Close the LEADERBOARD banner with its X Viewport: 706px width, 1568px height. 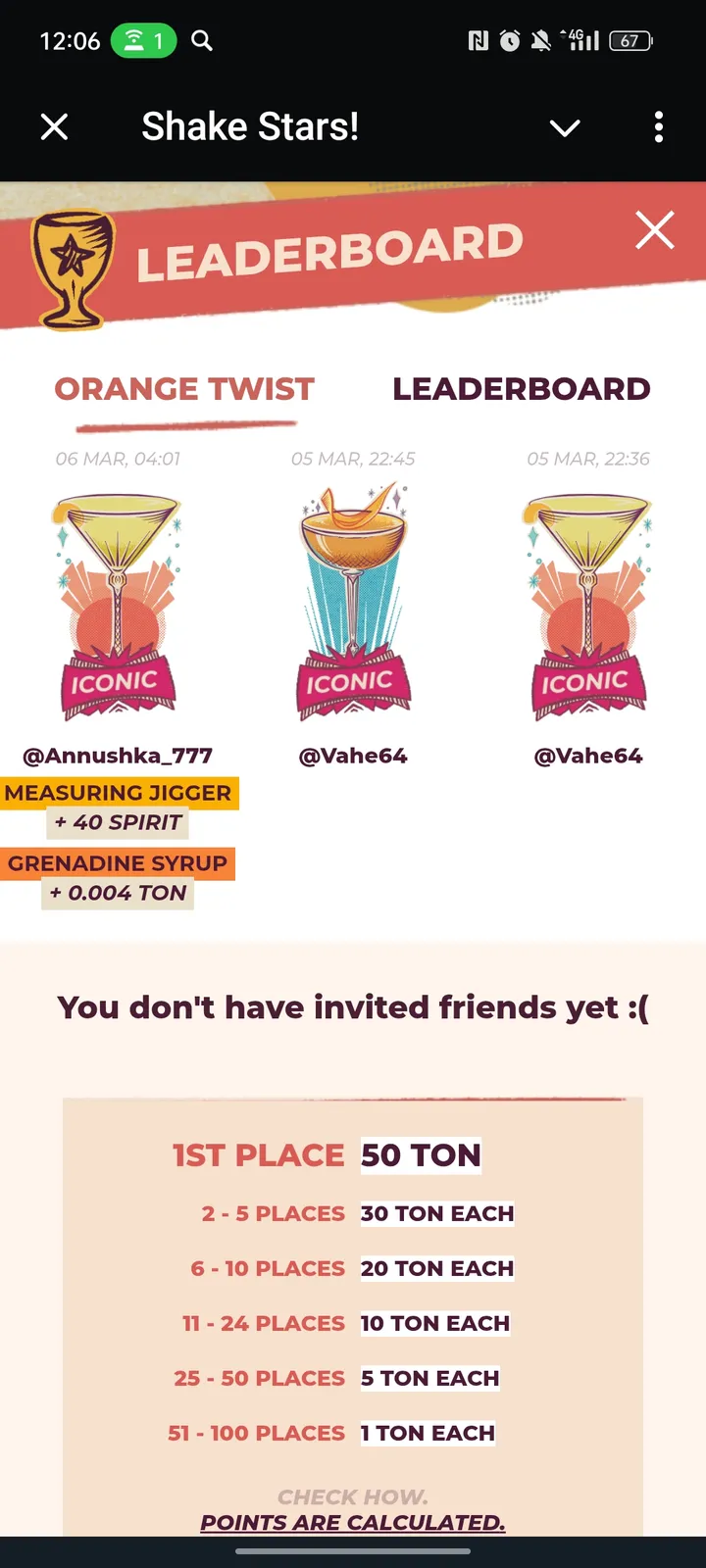pos(654,230)
